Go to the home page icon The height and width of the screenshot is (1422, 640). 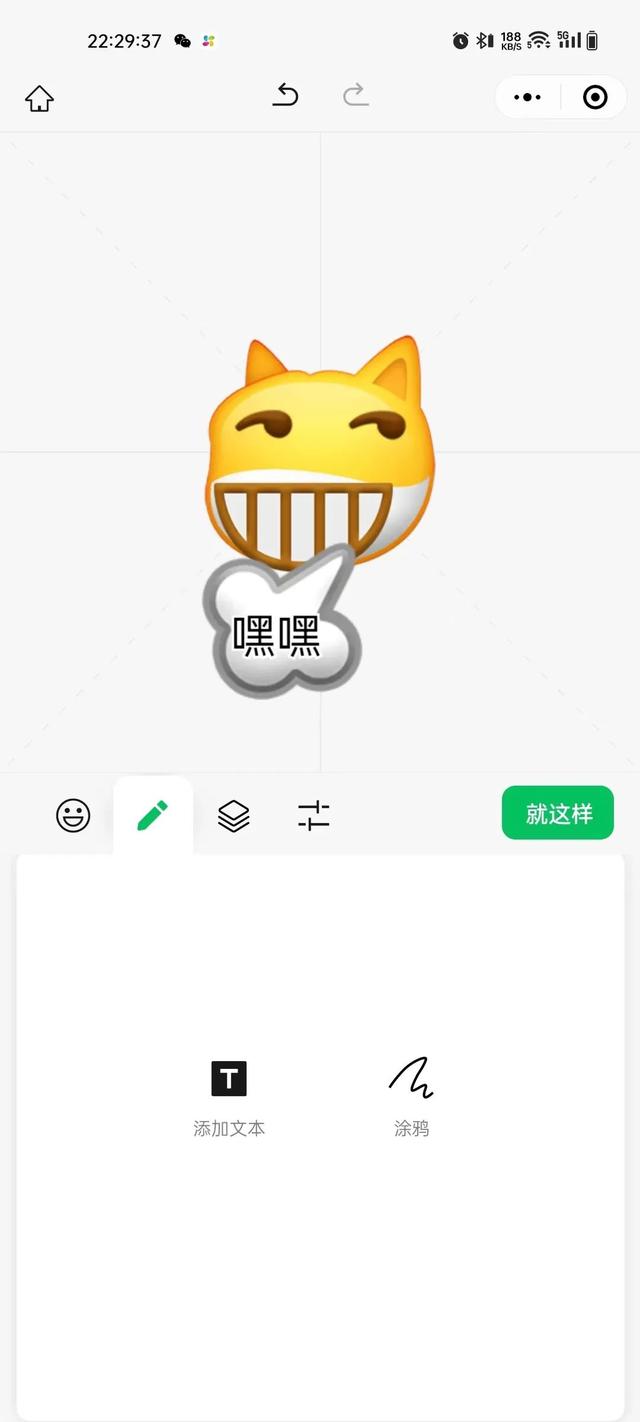coord(39,98)
